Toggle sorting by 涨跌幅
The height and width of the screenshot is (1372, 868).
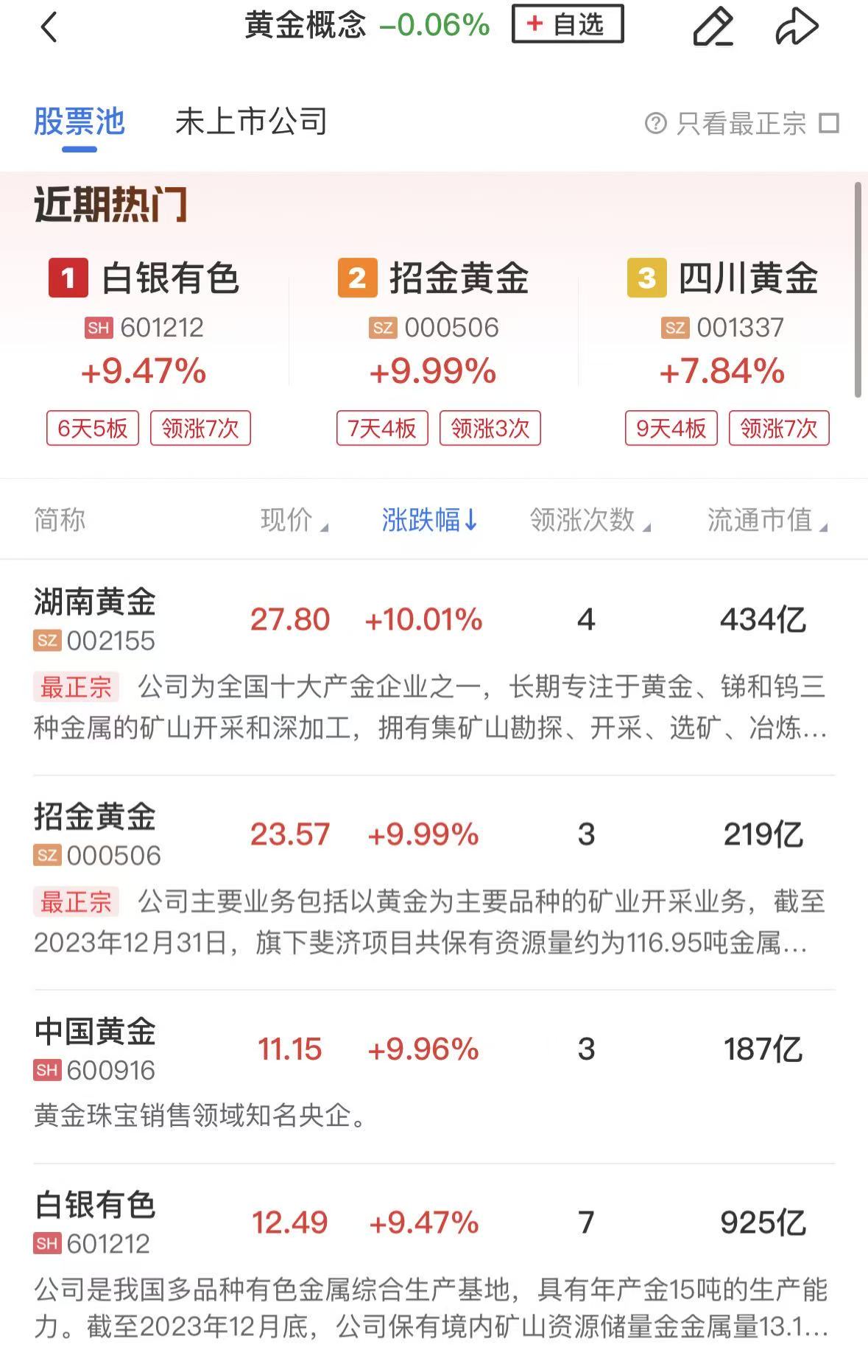click(429, 520)
